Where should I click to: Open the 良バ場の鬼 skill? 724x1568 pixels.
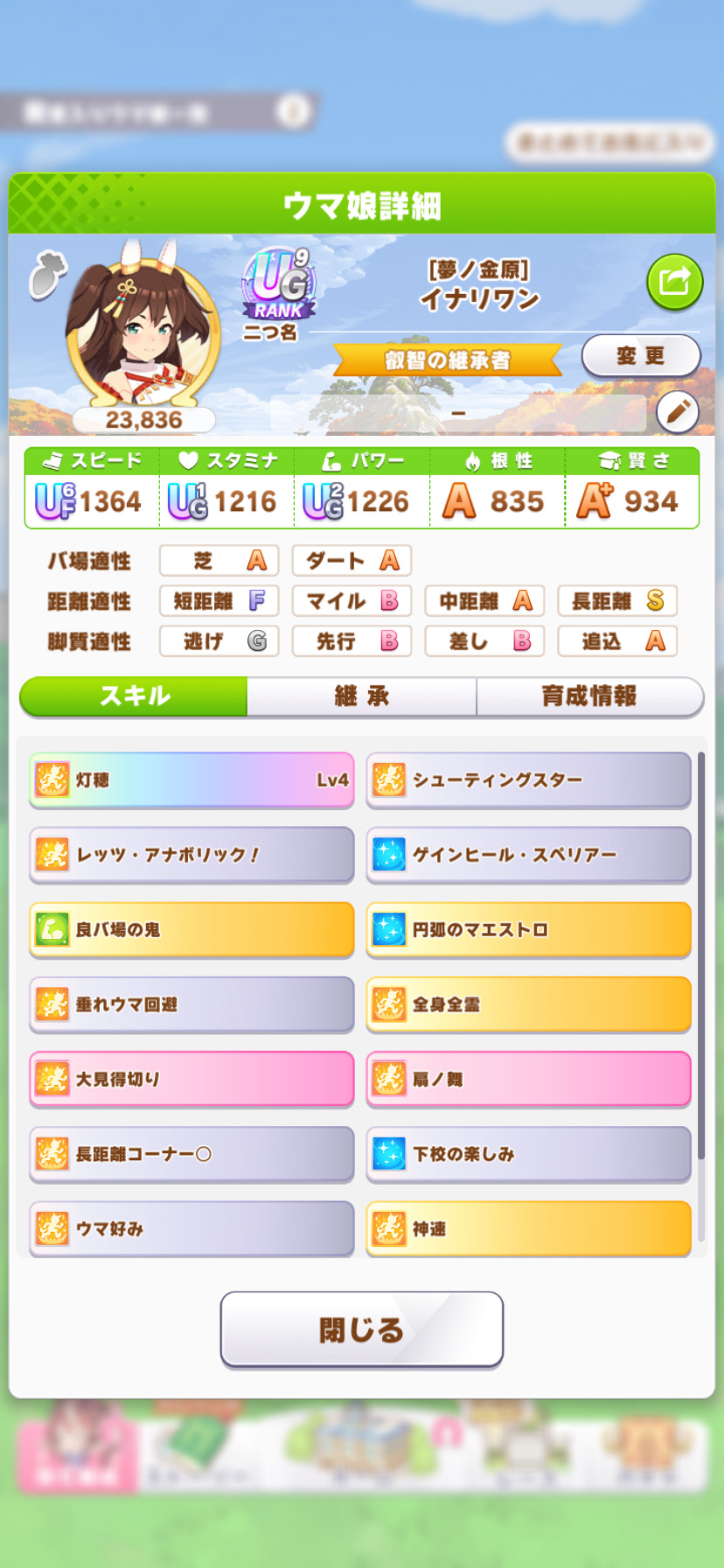click(x=191, y=929)
